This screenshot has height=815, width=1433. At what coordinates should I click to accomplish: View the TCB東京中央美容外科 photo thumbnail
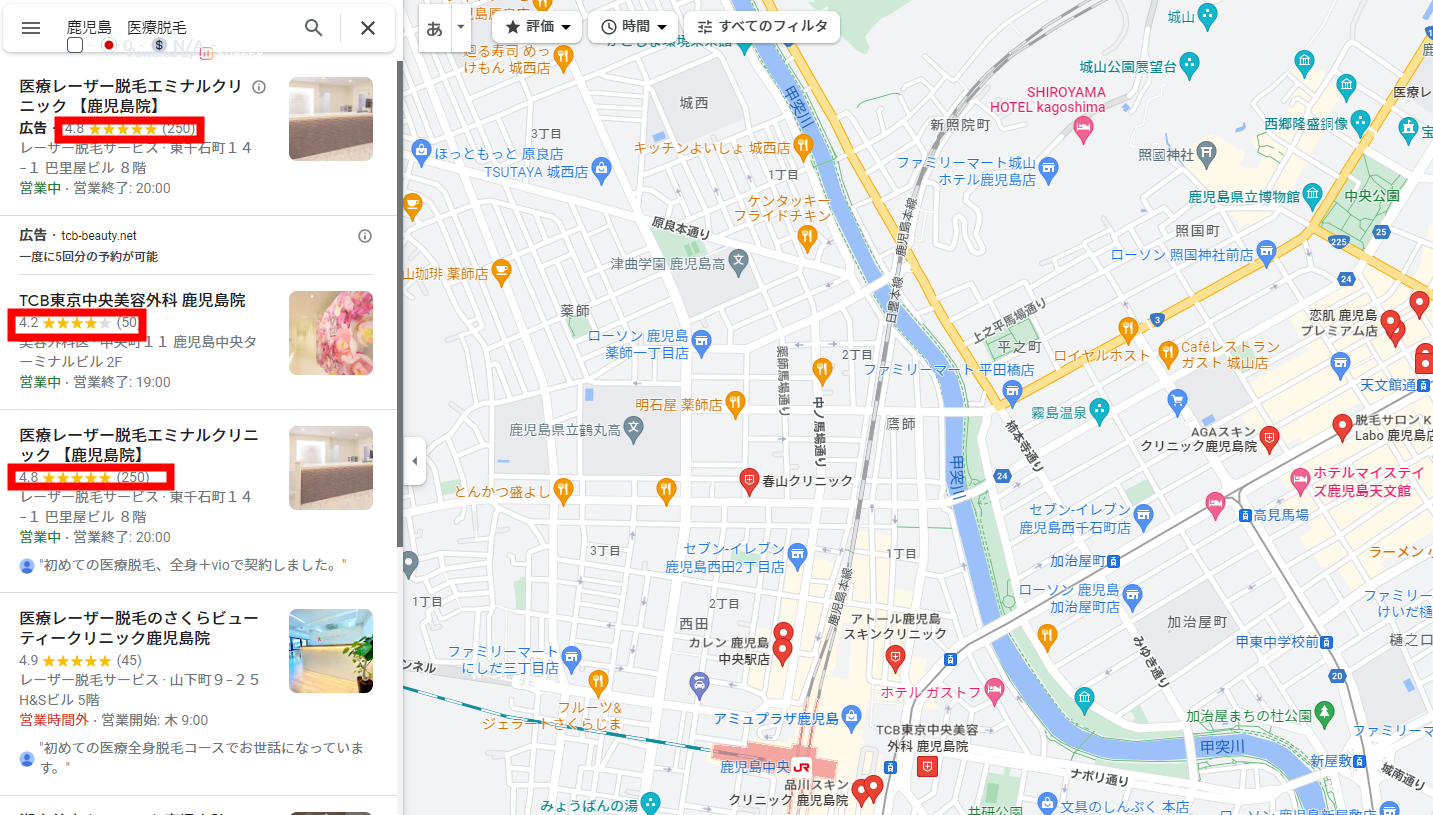(331, 333)
